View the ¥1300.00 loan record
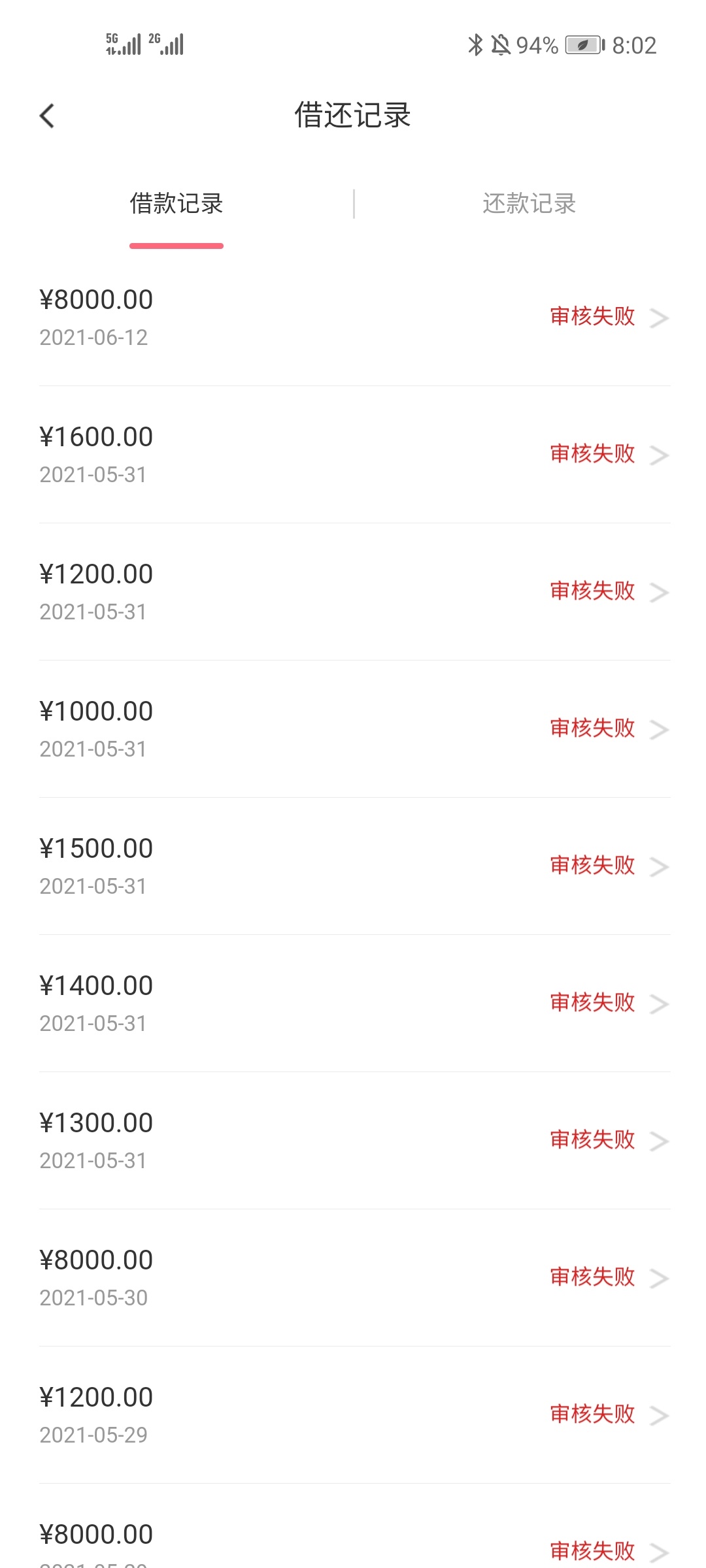 tap(354, 1141)
